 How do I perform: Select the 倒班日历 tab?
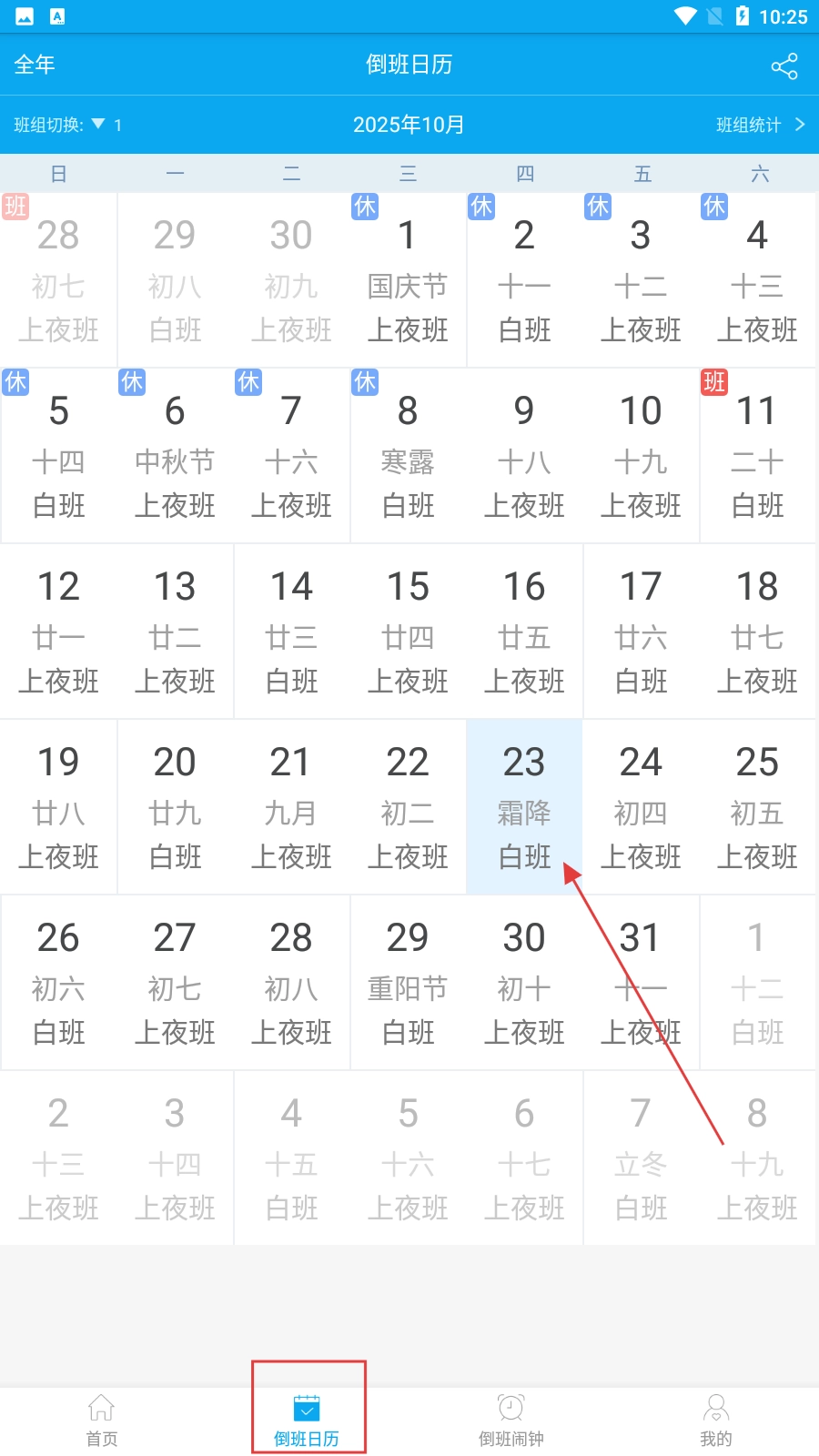[307, 1420]
